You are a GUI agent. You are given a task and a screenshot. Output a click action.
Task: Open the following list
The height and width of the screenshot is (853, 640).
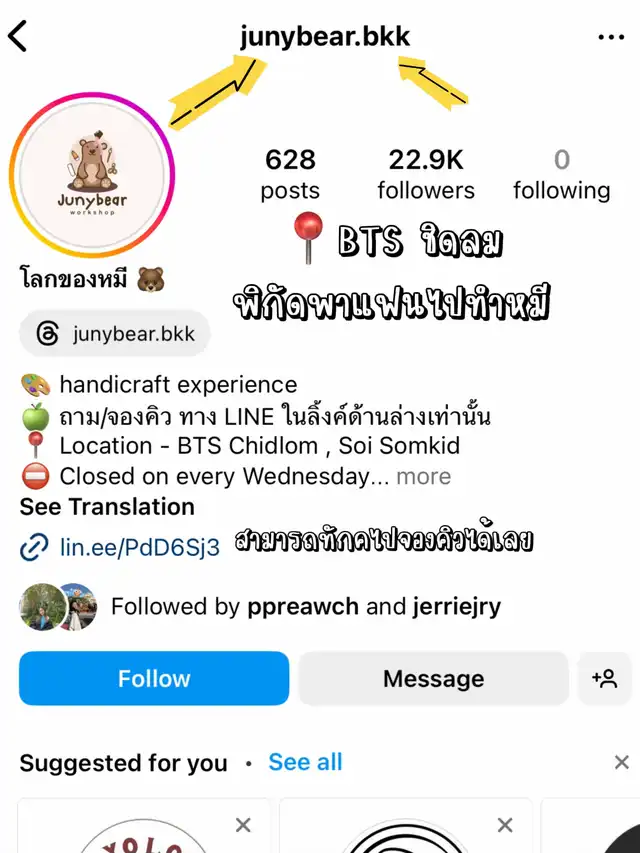pyautogui.click(x=561, y=174)
